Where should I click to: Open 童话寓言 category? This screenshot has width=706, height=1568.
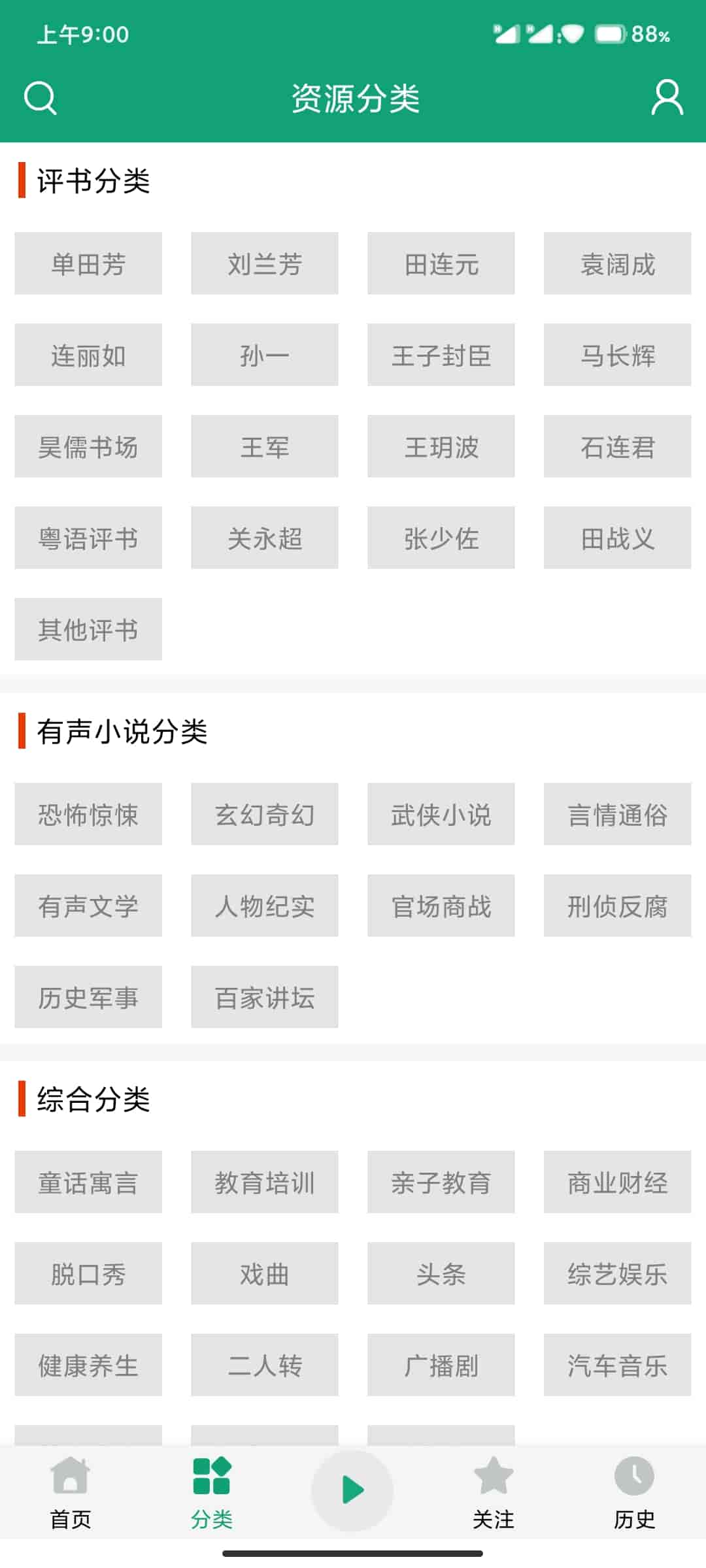(x=88, y=1183)
